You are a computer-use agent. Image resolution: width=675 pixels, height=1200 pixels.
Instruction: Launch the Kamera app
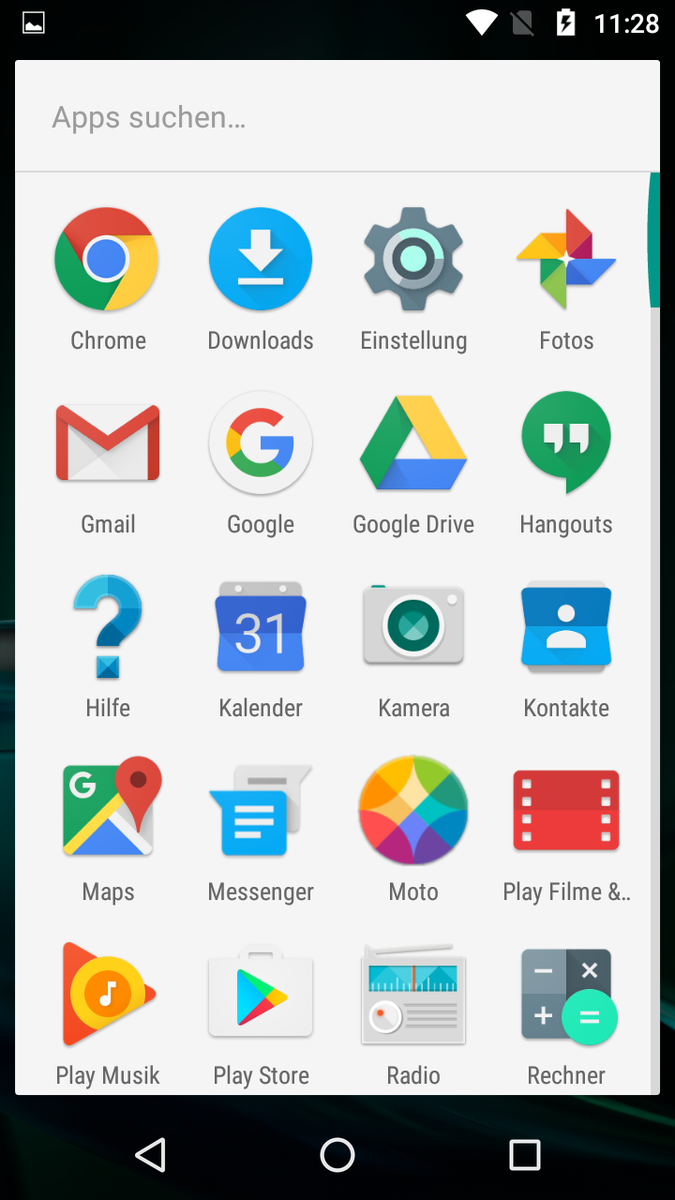tap(413, 627)
